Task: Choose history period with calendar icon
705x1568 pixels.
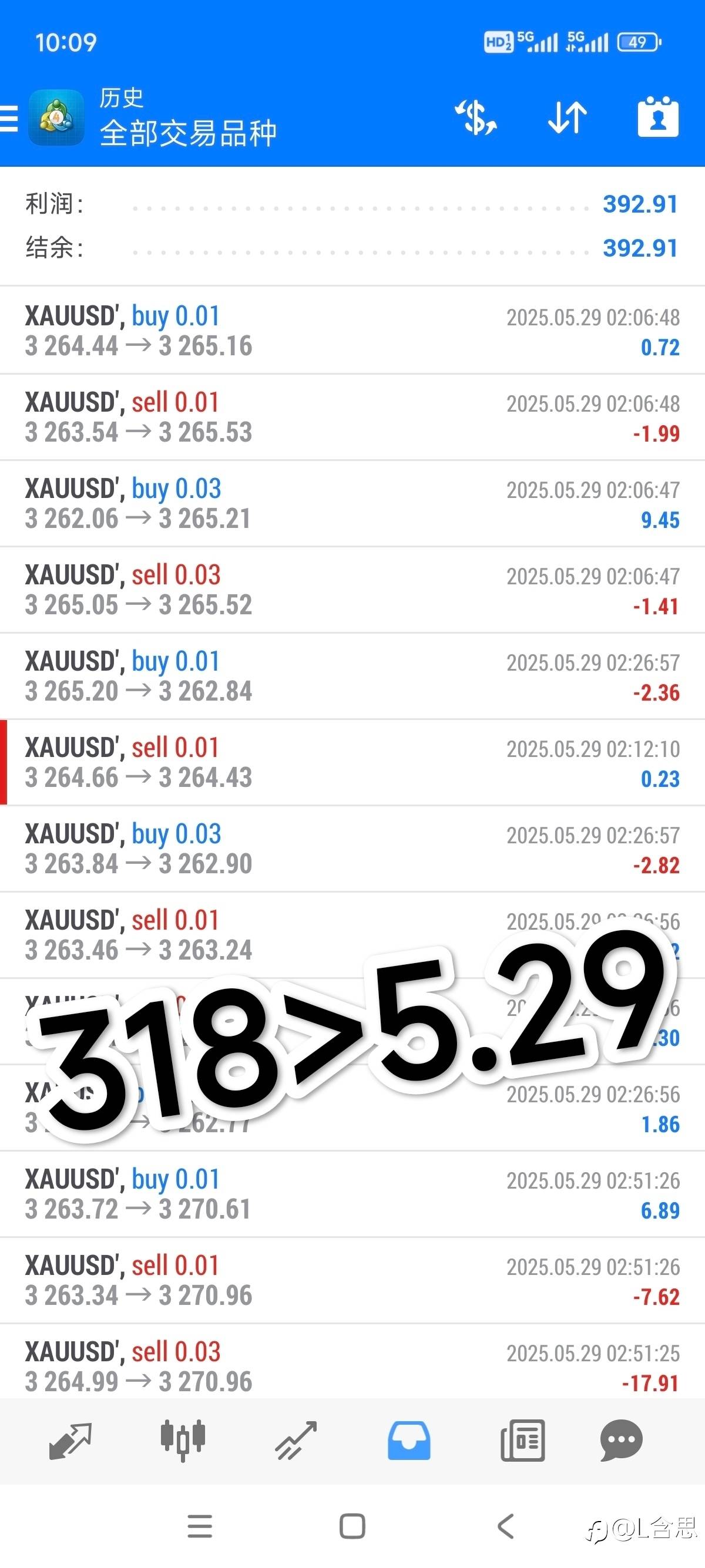Action: [x=657, y=116]
